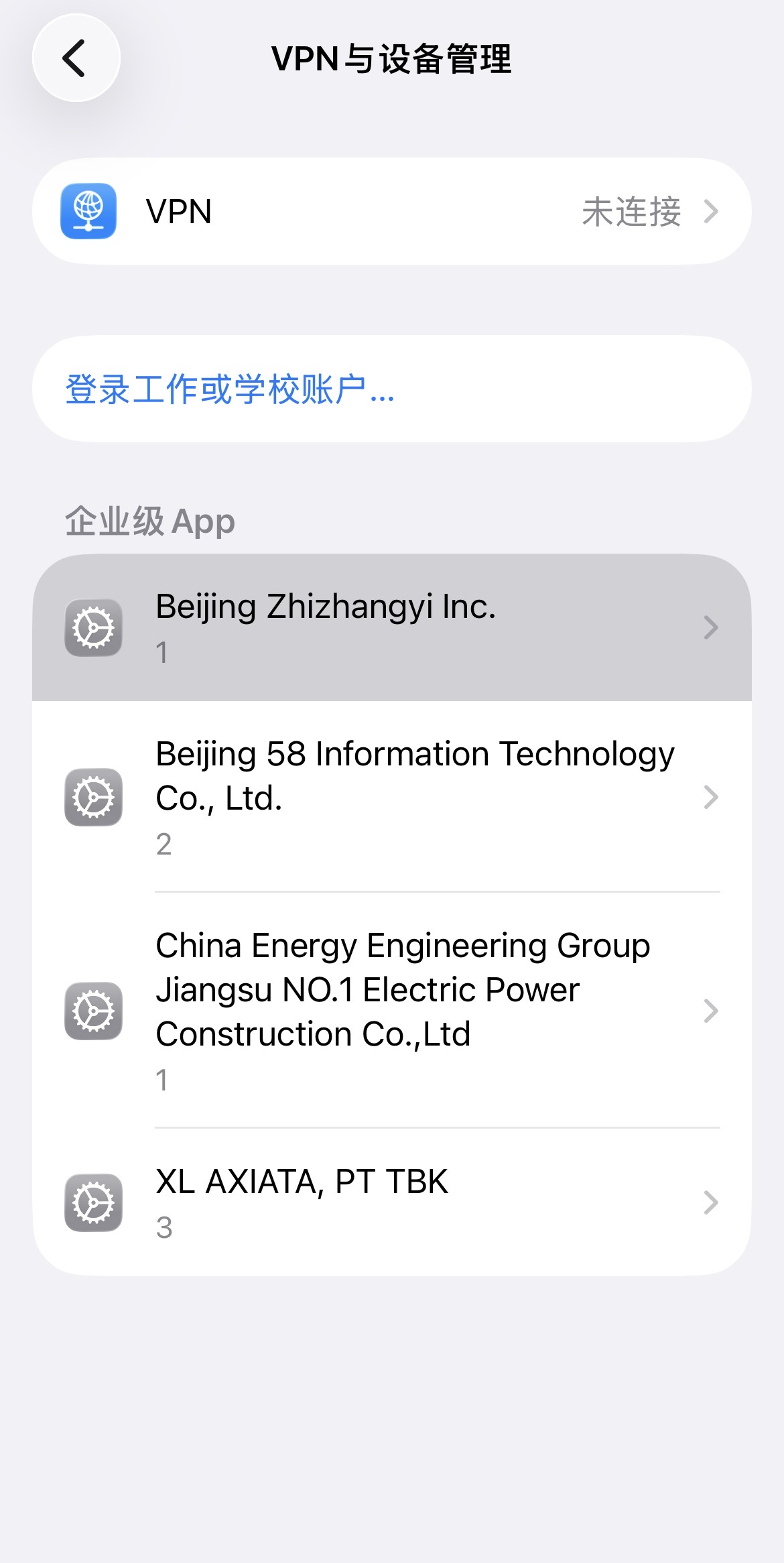
Task: Go back using the back arrow
Action: pos(76,58)
